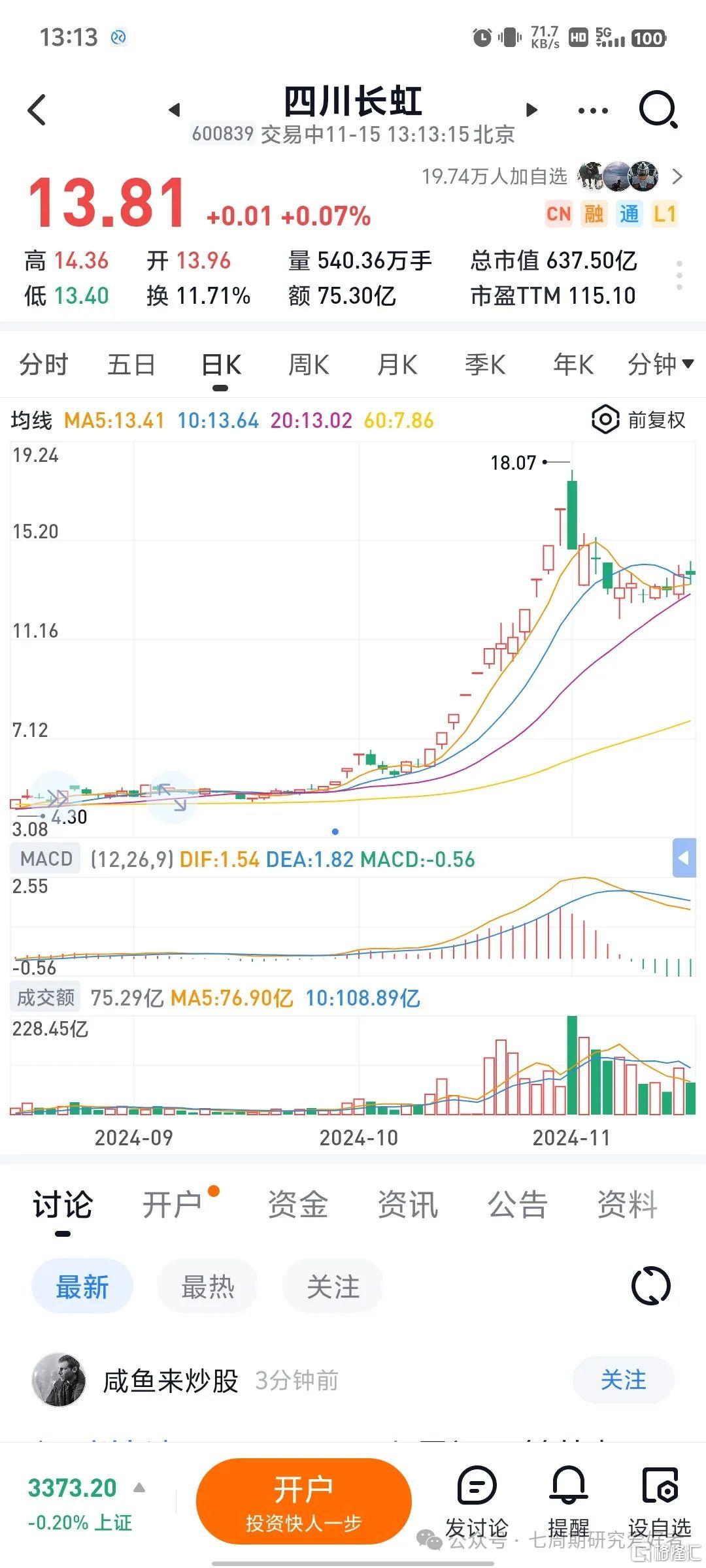The height and width of the screenshot is (1568, 706).
Task: Switch to the 月K chart tab
Action: [397, 365]
